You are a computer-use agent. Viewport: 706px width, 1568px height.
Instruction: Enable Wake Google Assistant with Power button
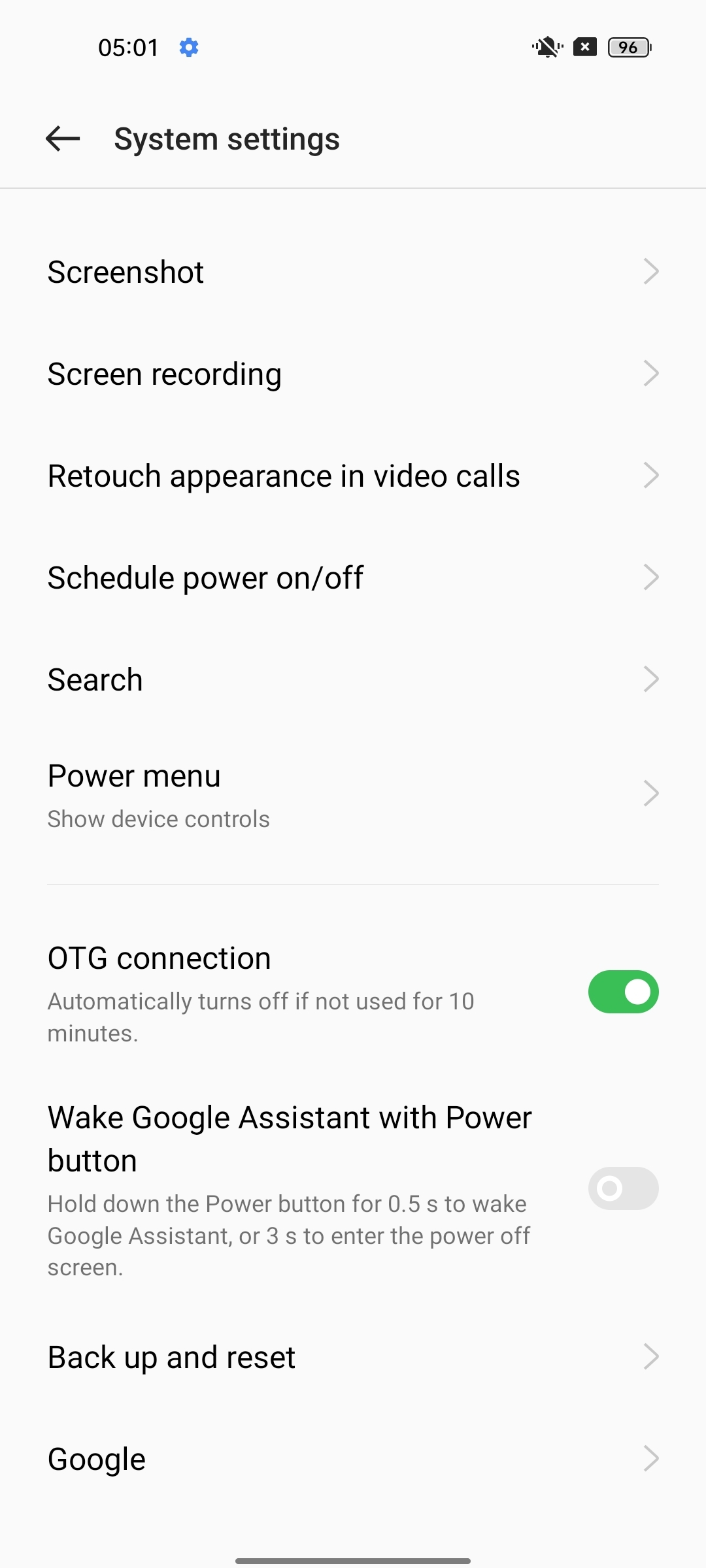623,1188
